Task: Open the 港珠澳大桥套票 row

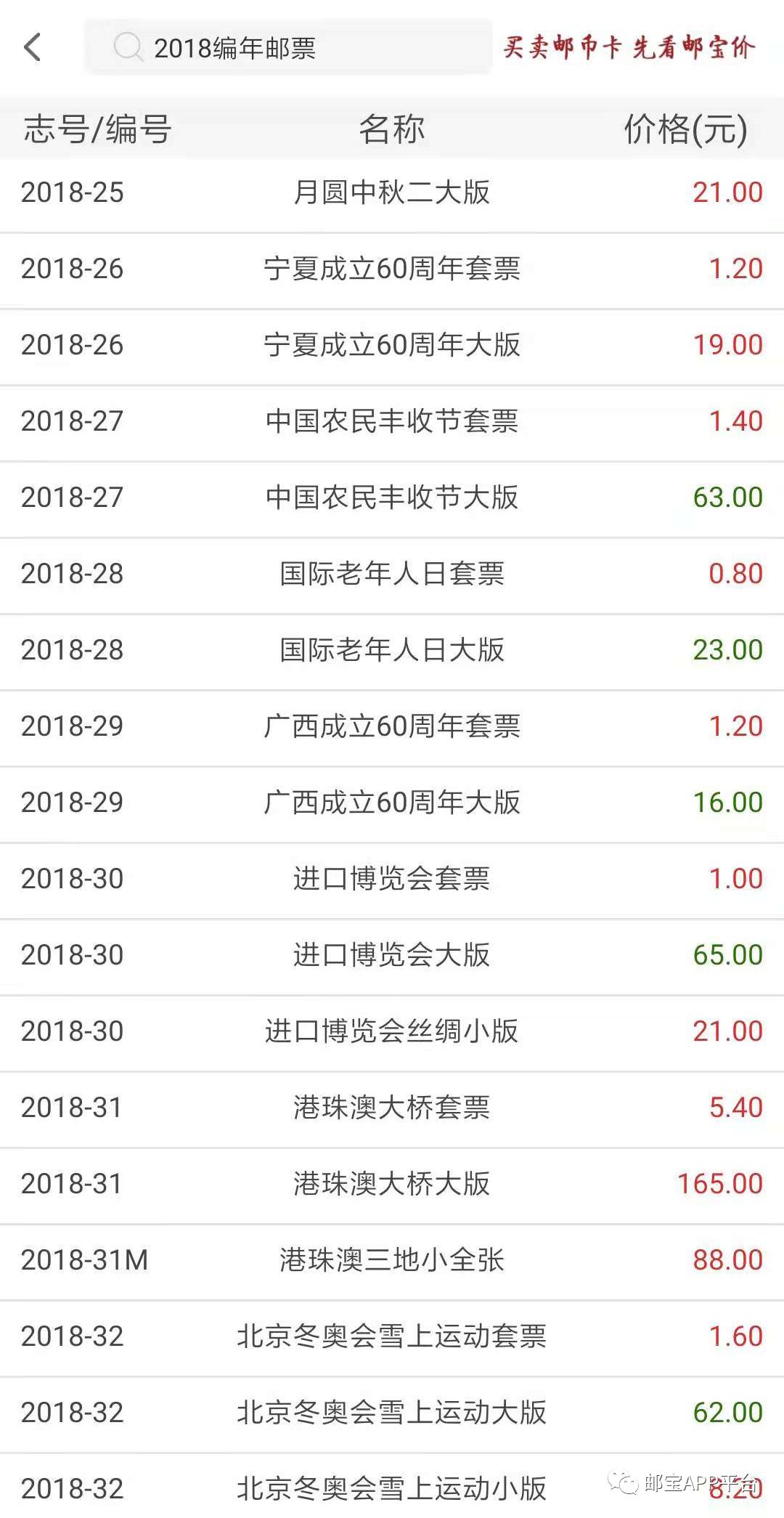Action: [392, 1108]
